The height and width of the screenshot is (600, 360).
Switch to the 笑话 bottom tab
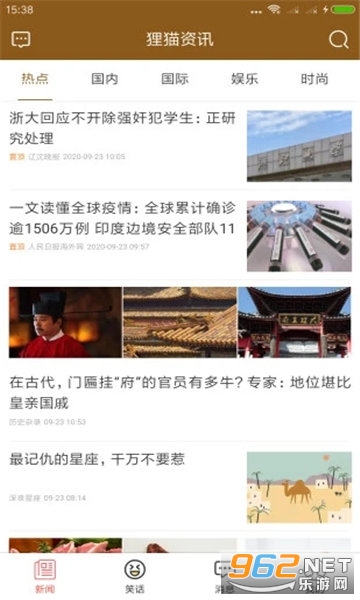(x=135, y=576)
